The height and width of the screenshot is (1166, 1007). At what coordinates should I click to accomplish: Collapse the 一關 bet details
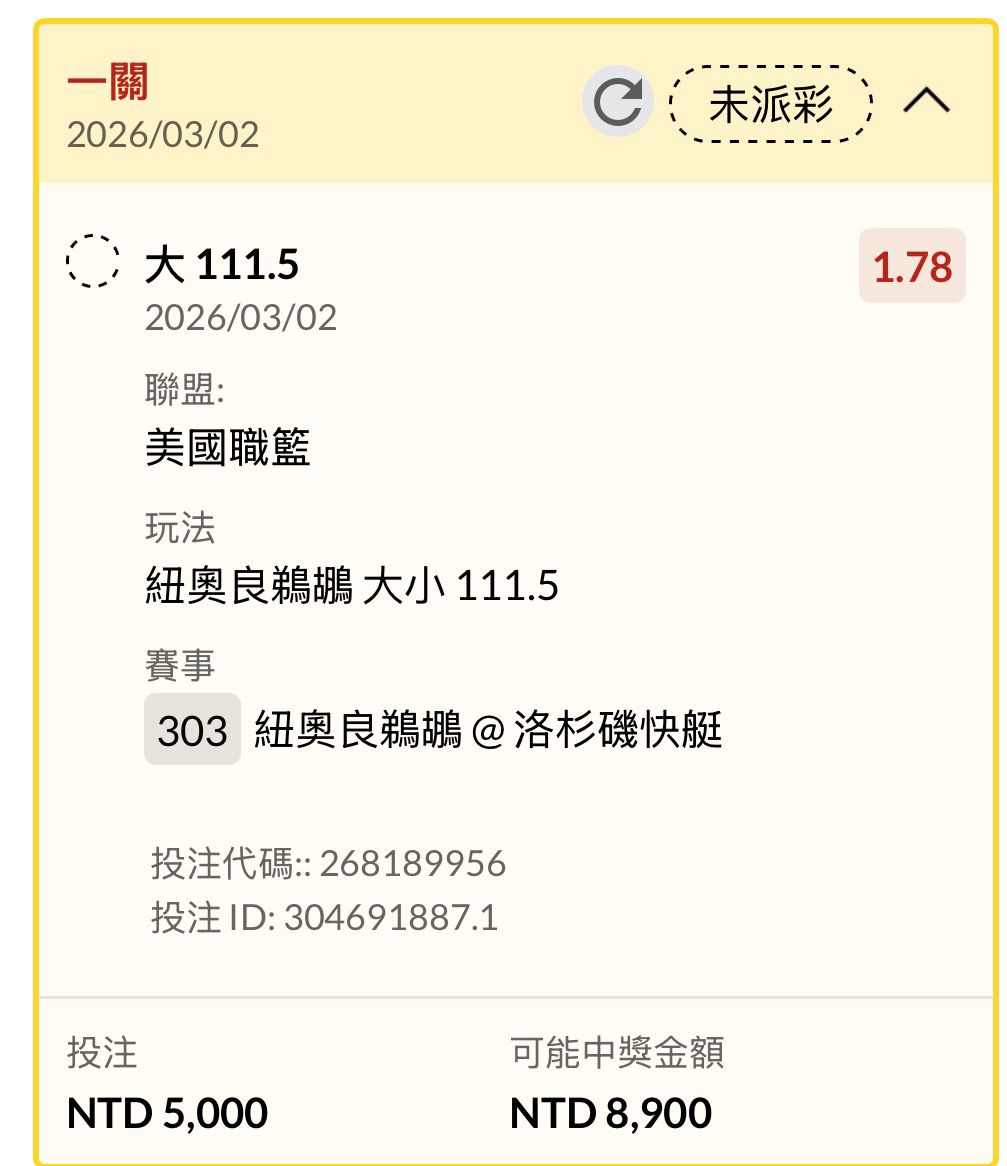coord(926,102)
